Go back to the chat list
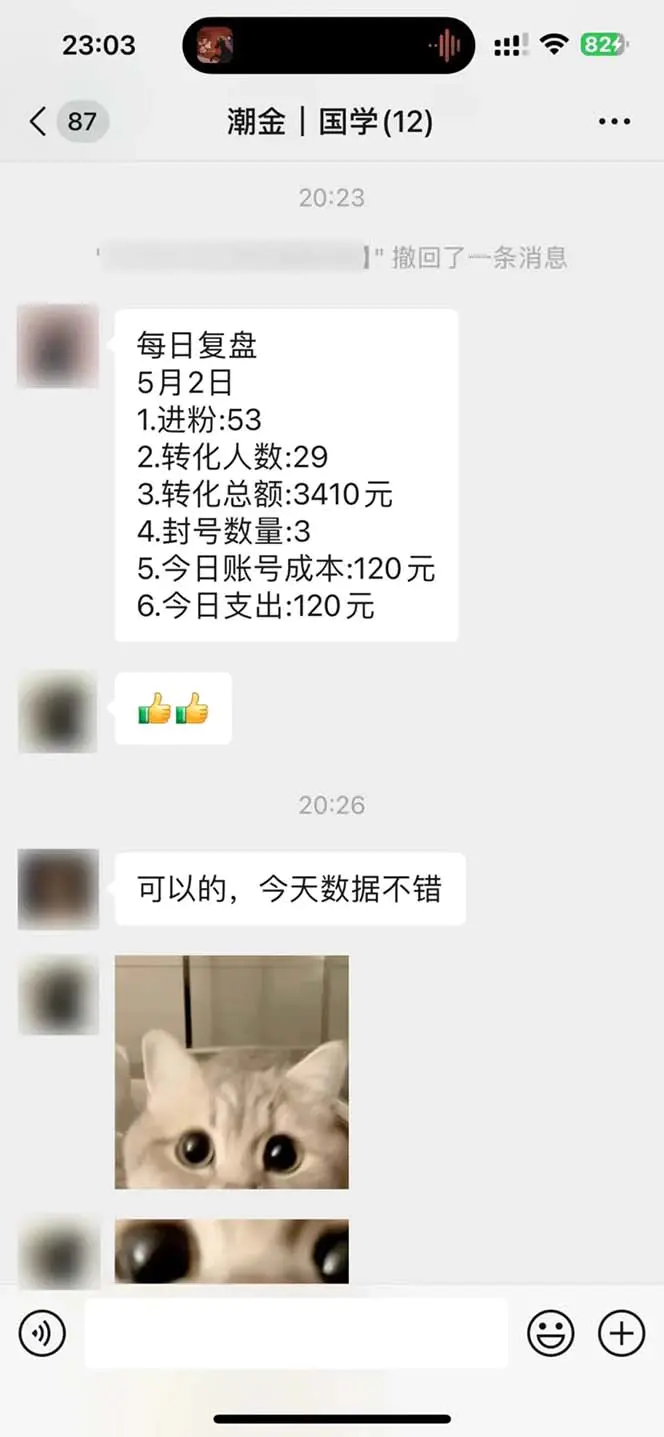 click(39, 122)
